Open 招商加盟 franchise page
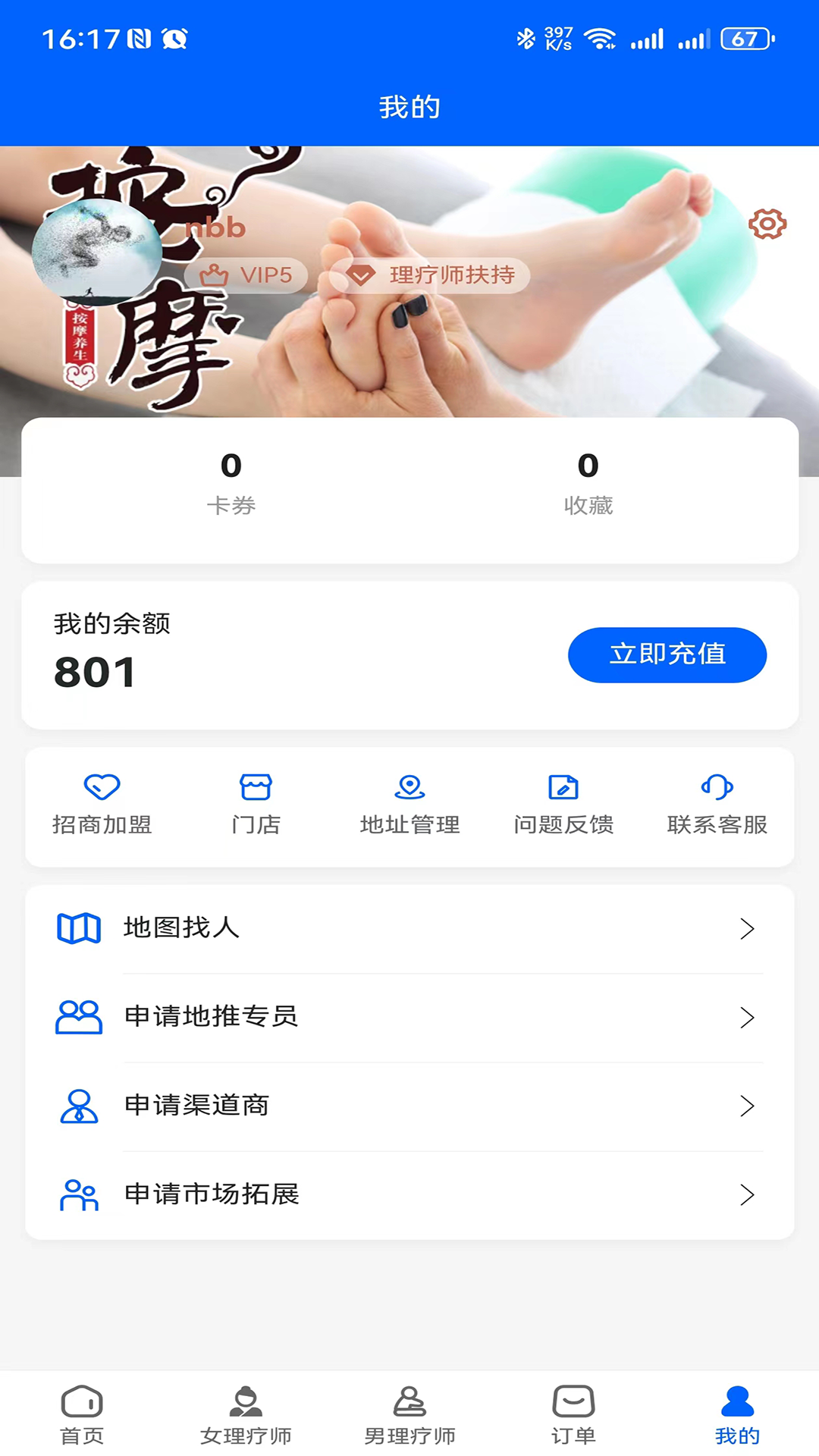This screenshot has height=1456, width=819. (x=102, y=805)
